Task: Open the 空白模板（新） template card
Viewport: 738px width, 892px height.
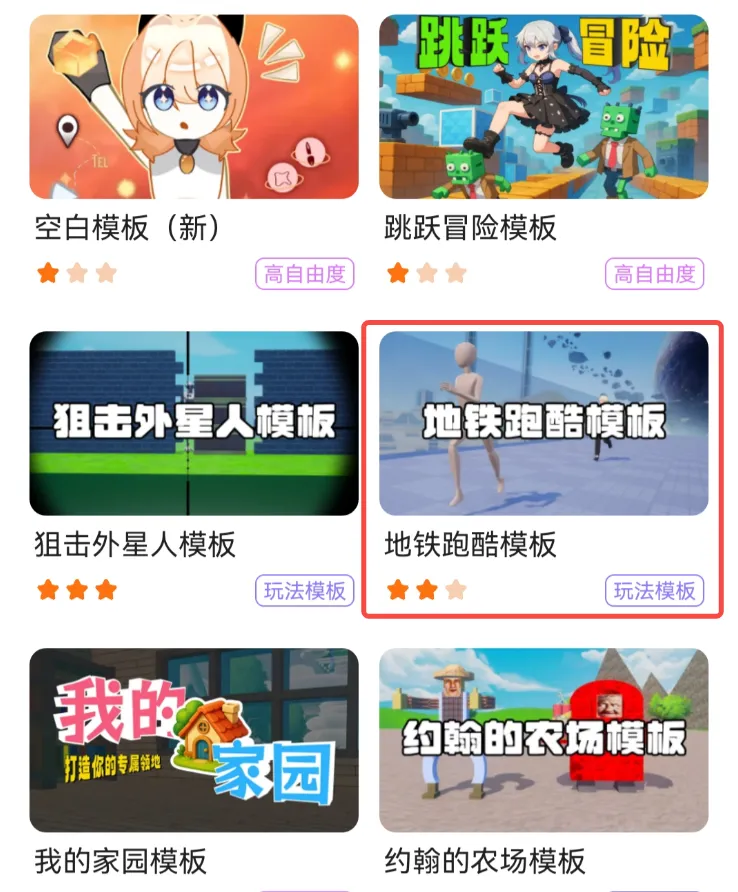Action: (194, 108)
